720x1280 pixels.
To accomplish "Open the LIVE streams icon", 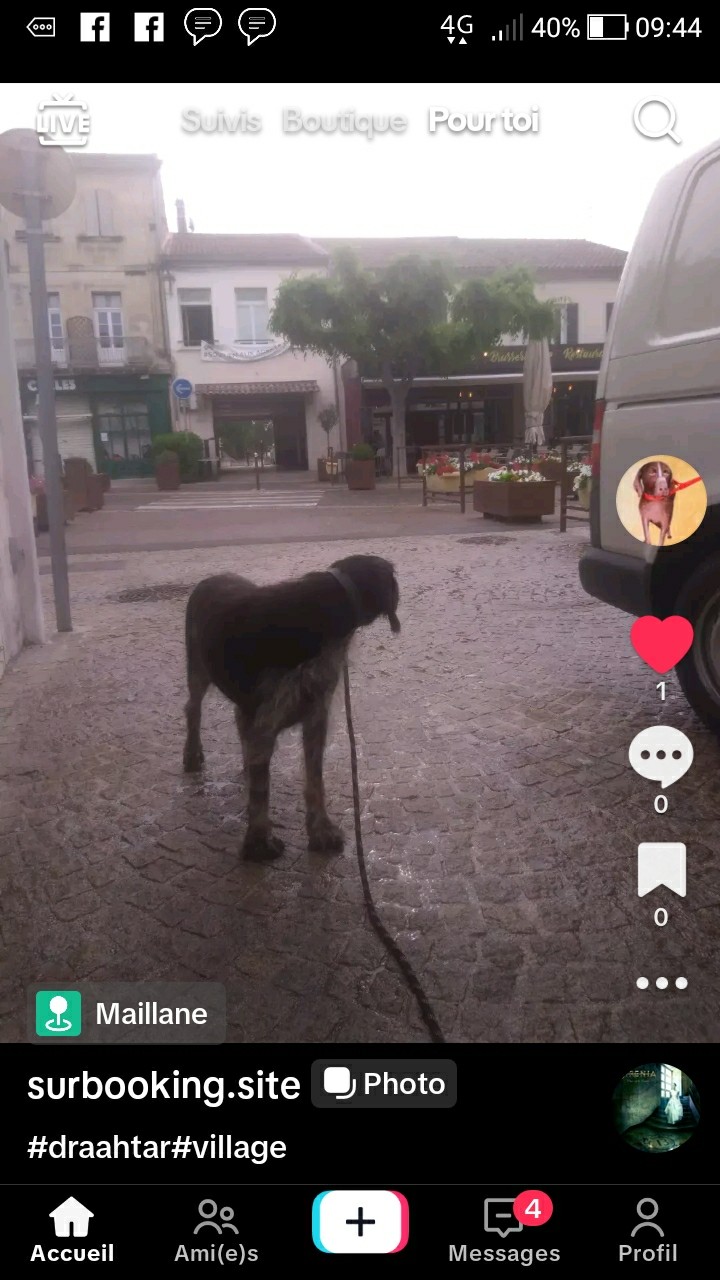I will click(62, 121).
